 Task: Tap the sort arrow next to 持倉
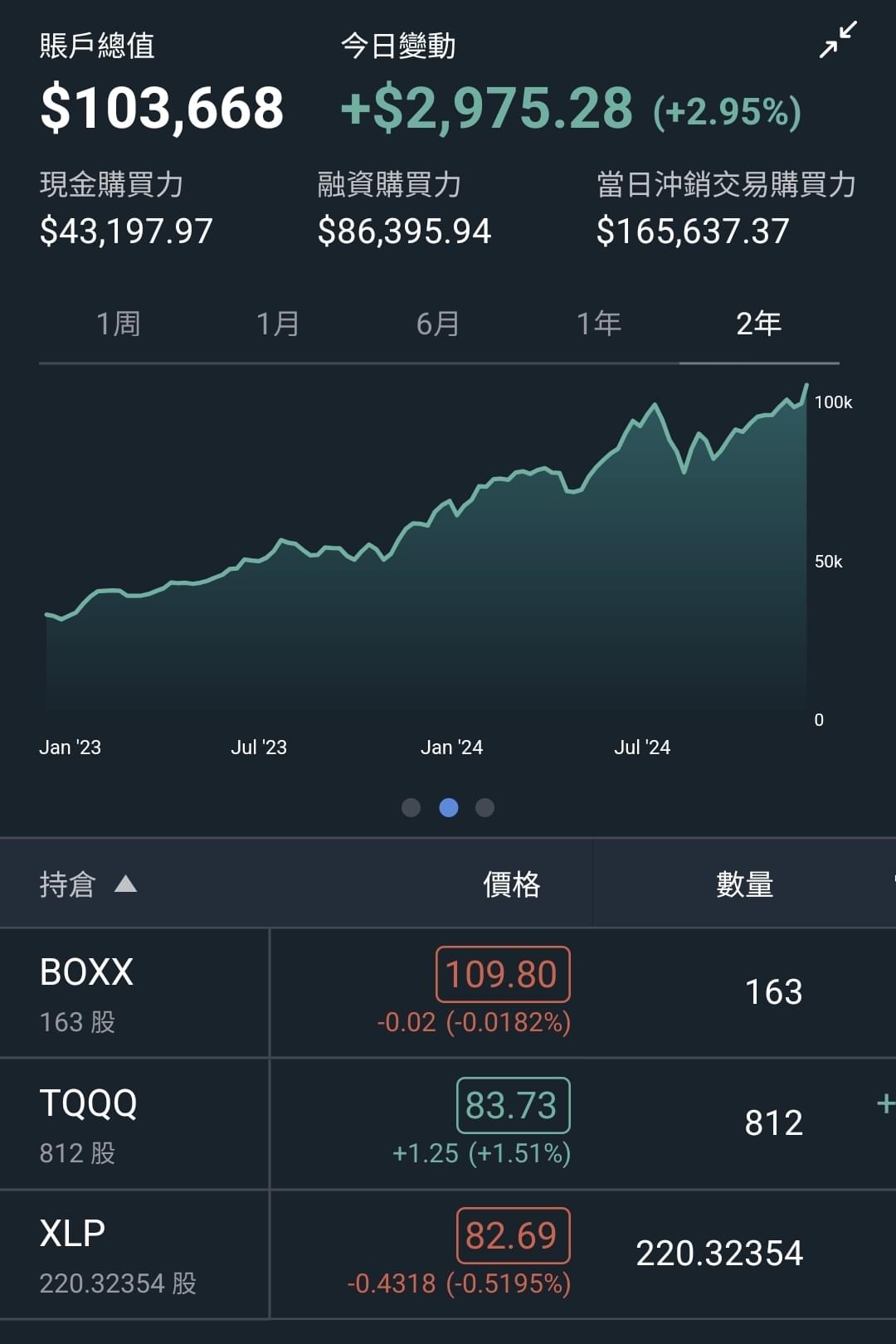(x=126, y=884)
